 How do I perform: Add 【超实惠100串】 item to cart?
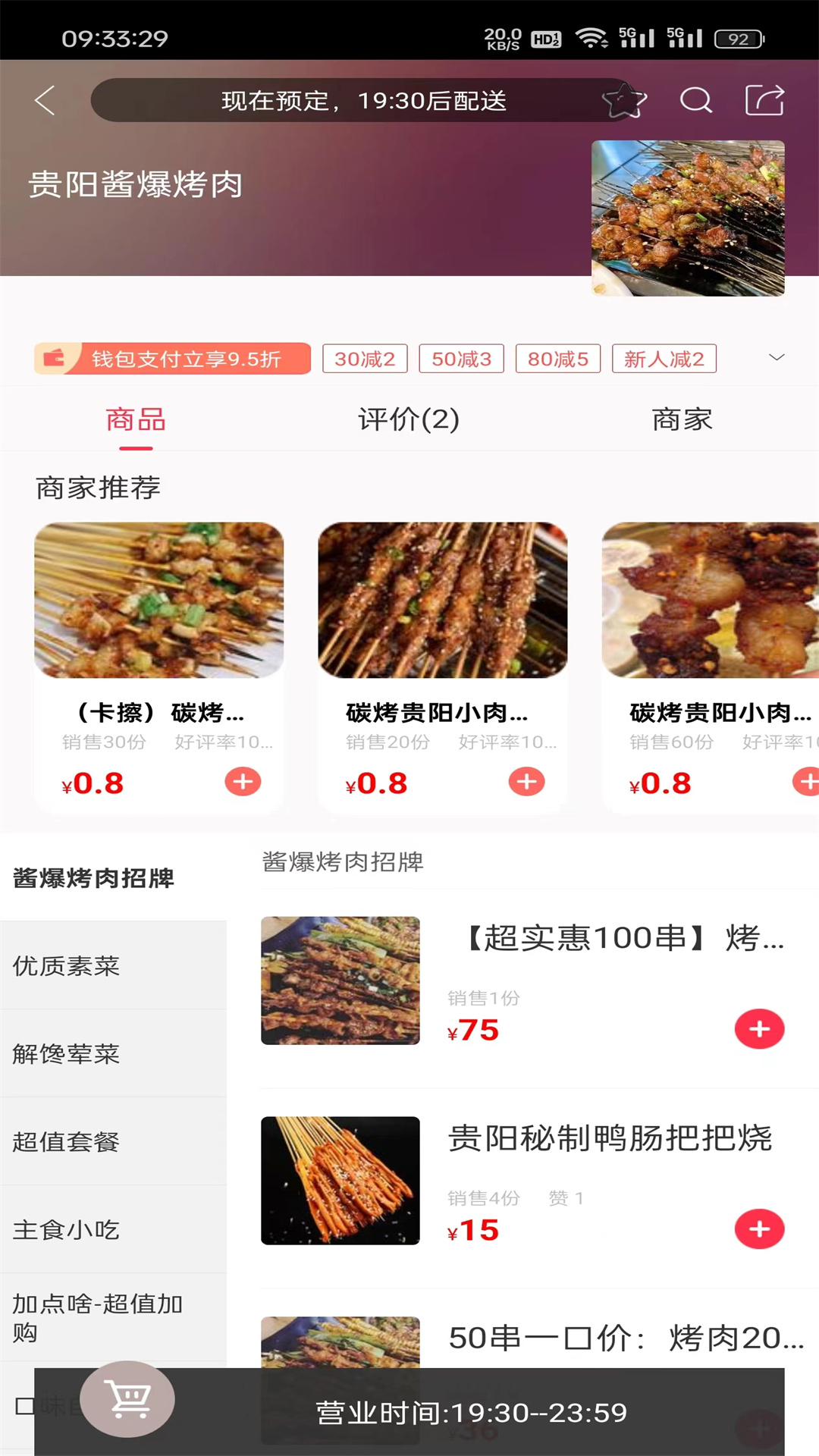759,1029
